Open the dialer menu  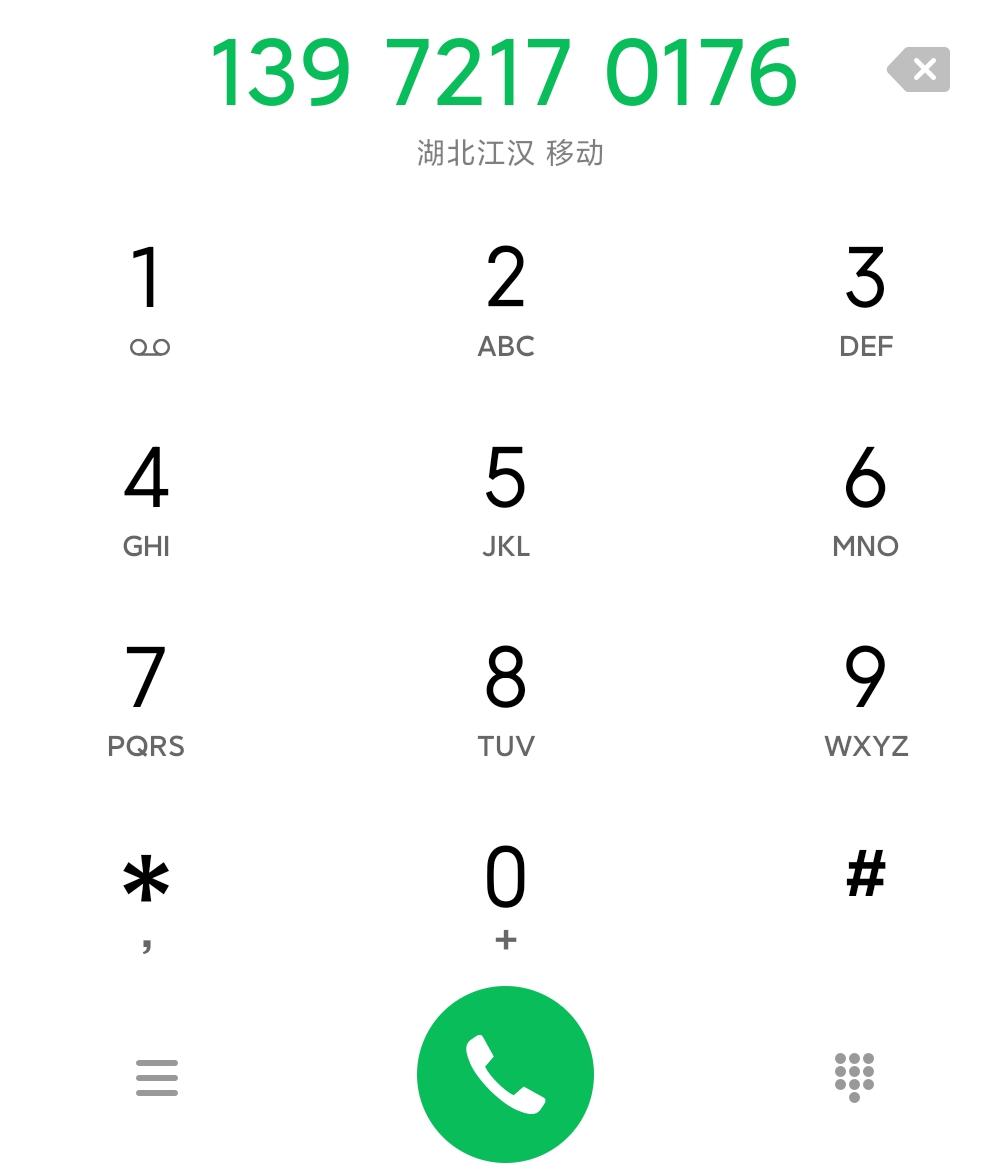tap(157, 1078)
